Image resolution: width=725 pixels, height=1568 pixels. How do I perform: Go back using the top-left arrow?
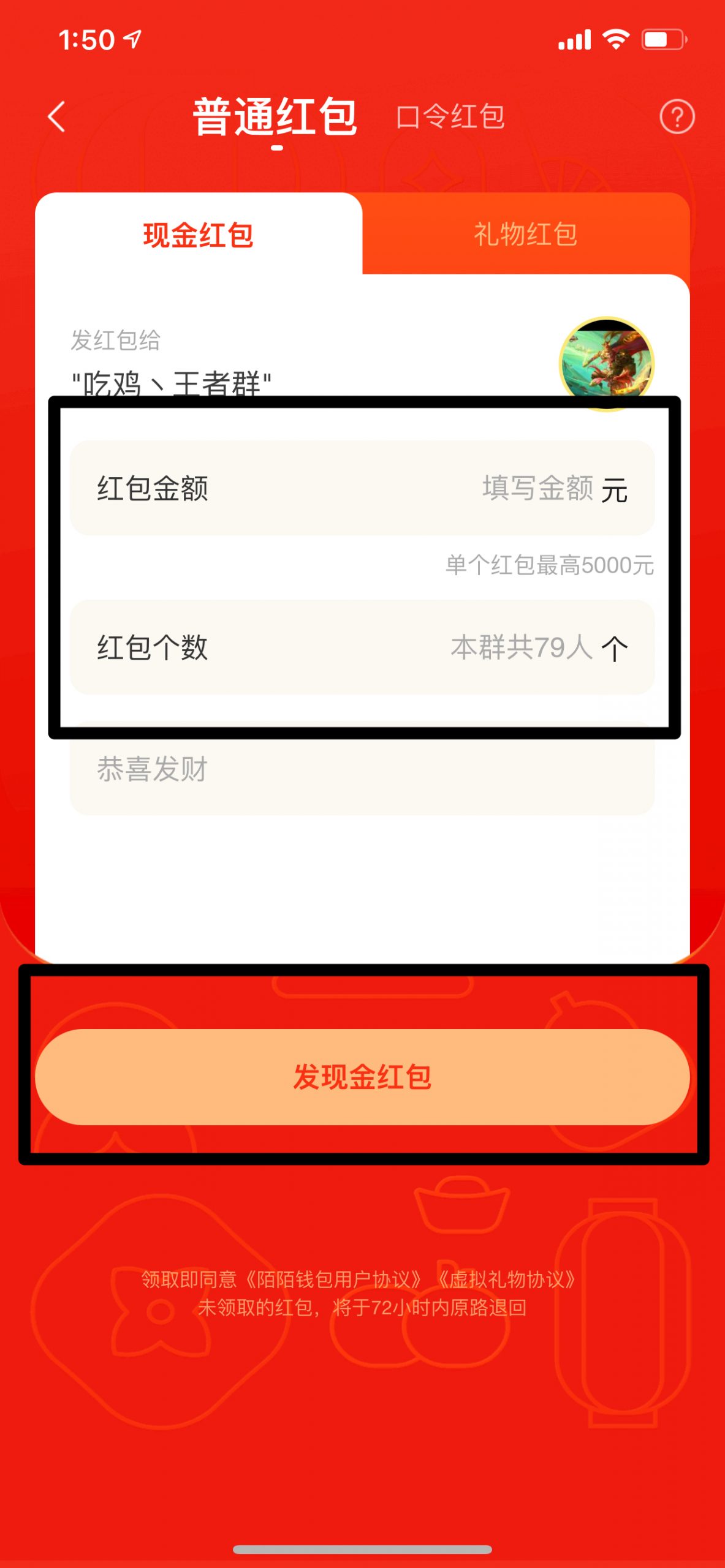56,116
